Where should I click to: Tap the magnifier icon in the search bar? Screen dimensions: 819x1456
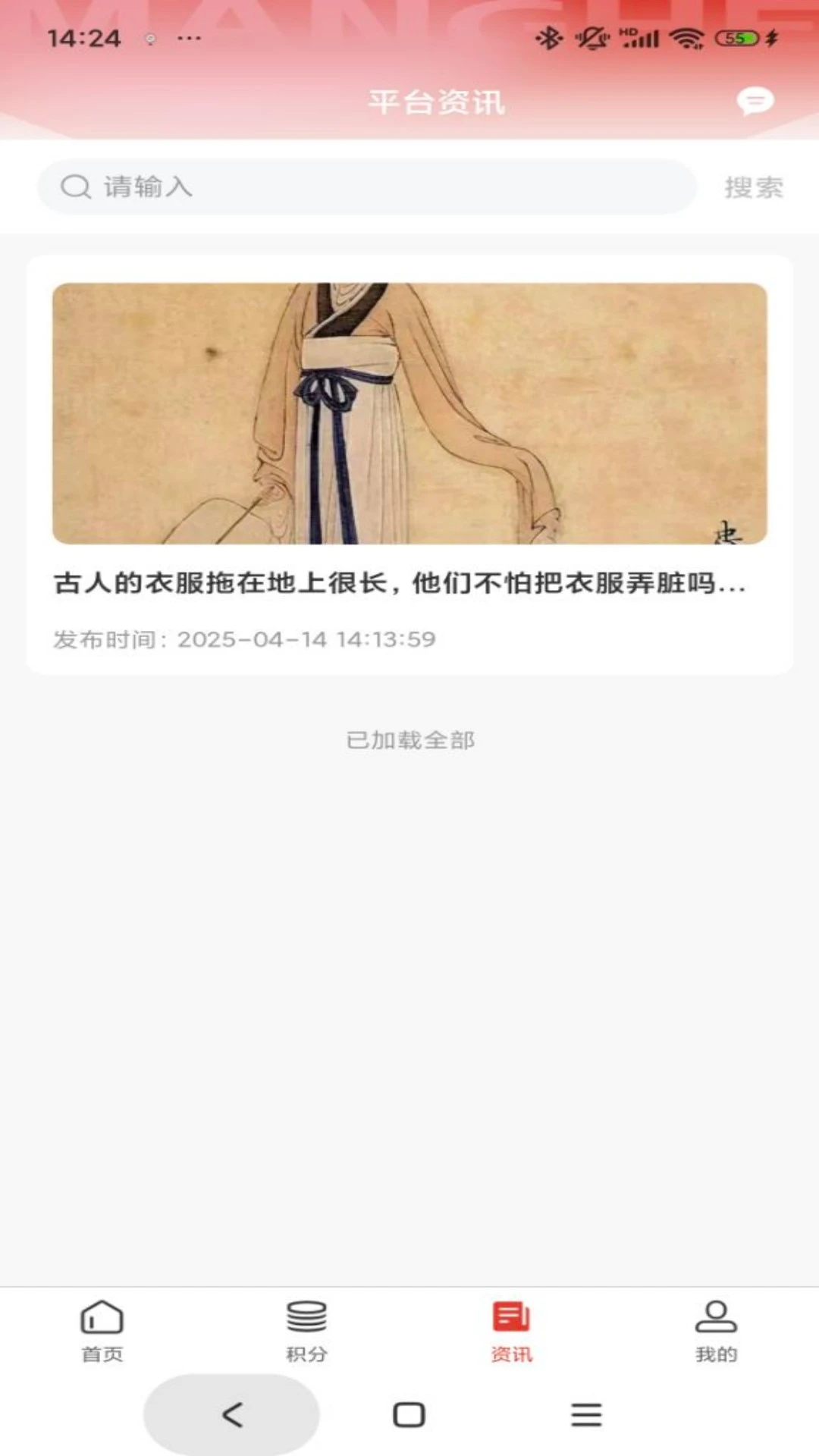click(74, 186)
